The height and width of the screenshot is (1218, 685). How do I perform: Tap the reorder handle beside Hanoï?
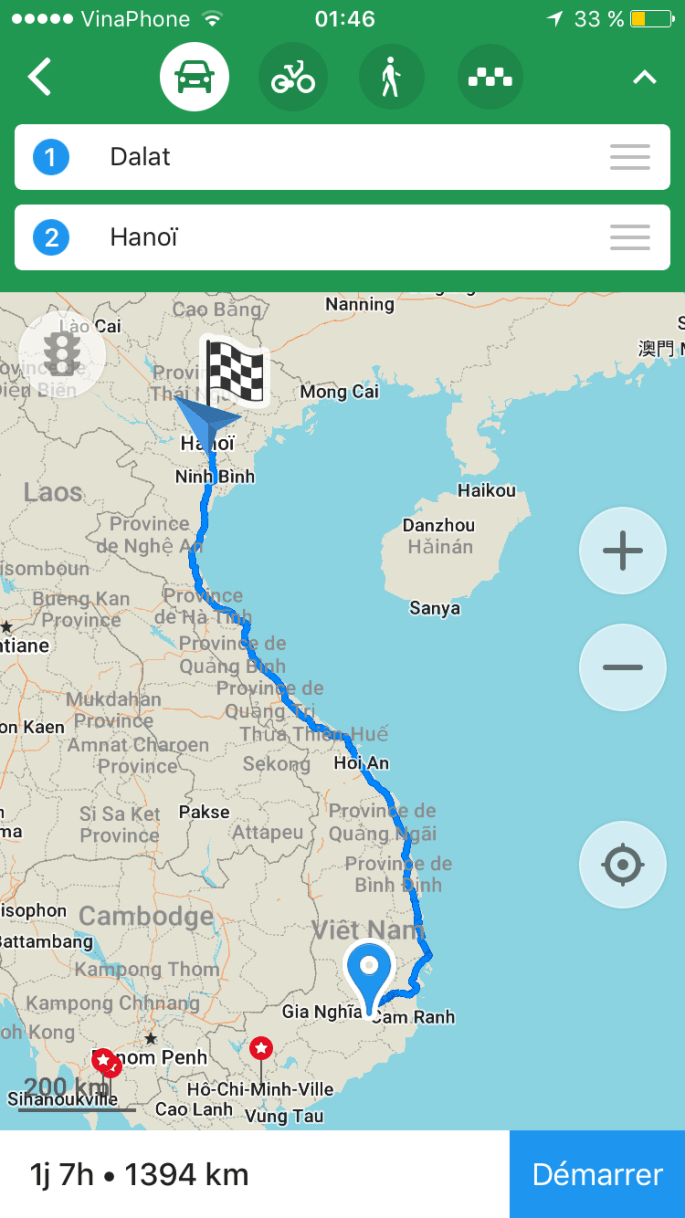pyautogui.click(x=630, y=238)
